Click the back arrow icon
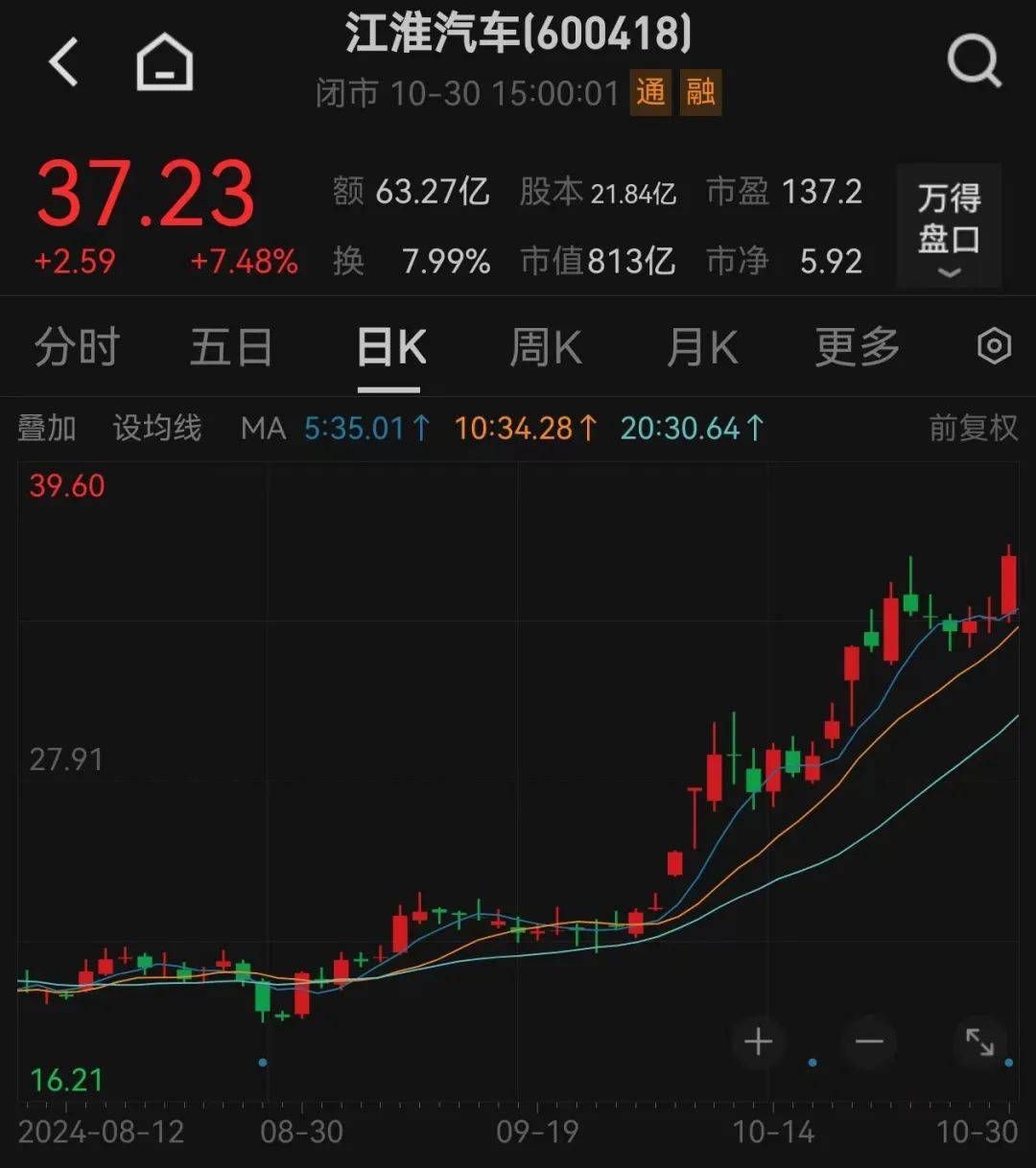The height and width of the screenshot is (1168, 1036). (62, 59)
